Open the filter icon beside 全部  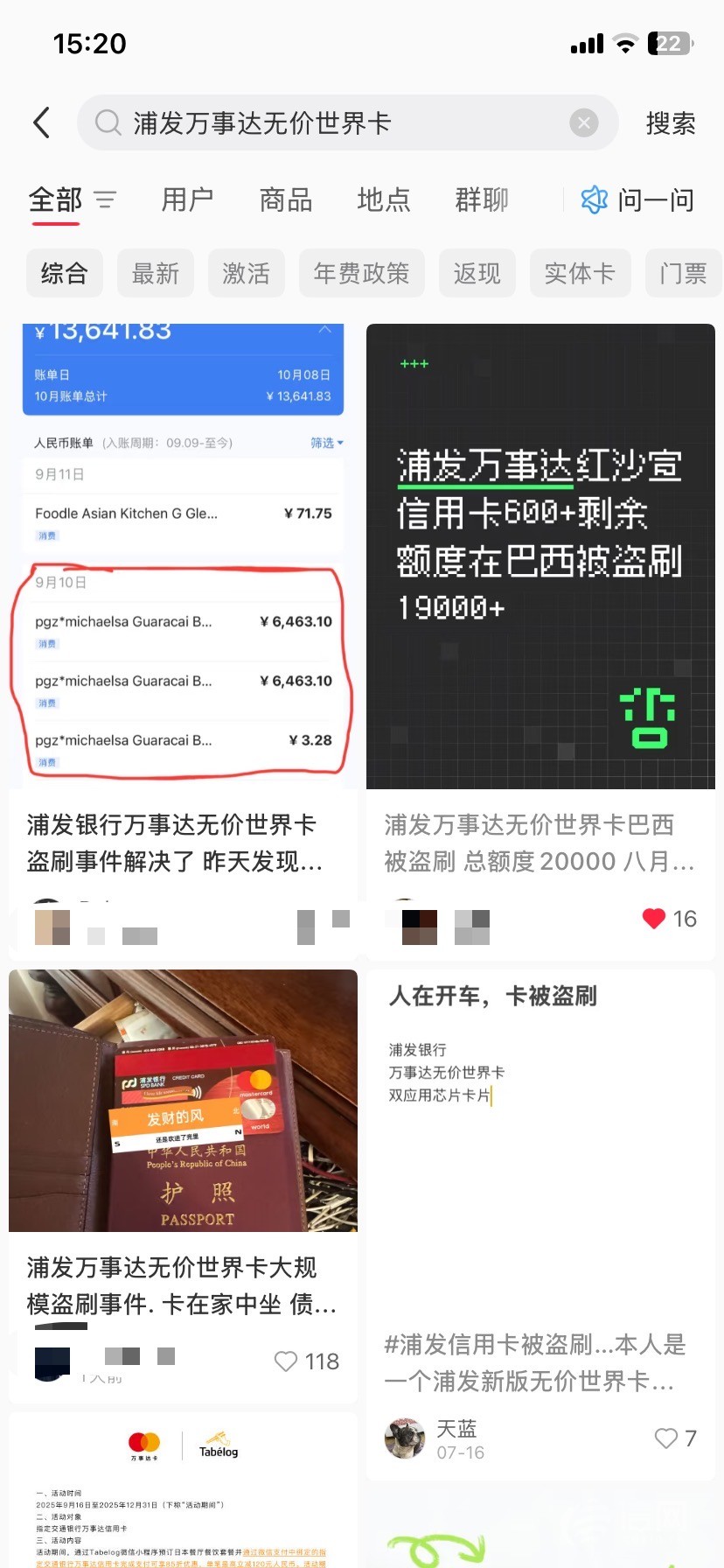(105, 200)
